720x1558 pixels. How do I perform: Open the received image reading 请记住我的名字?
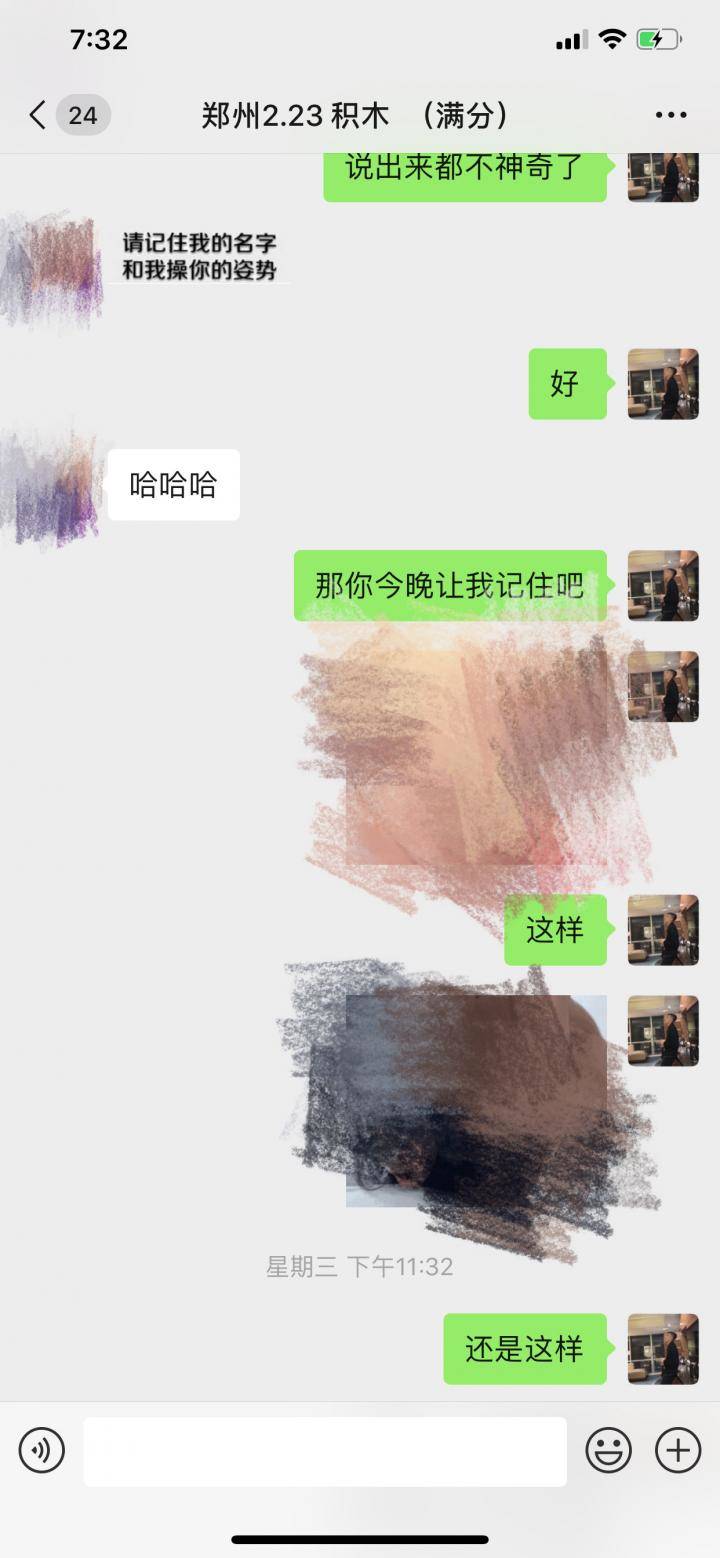[x=199, y=257]
